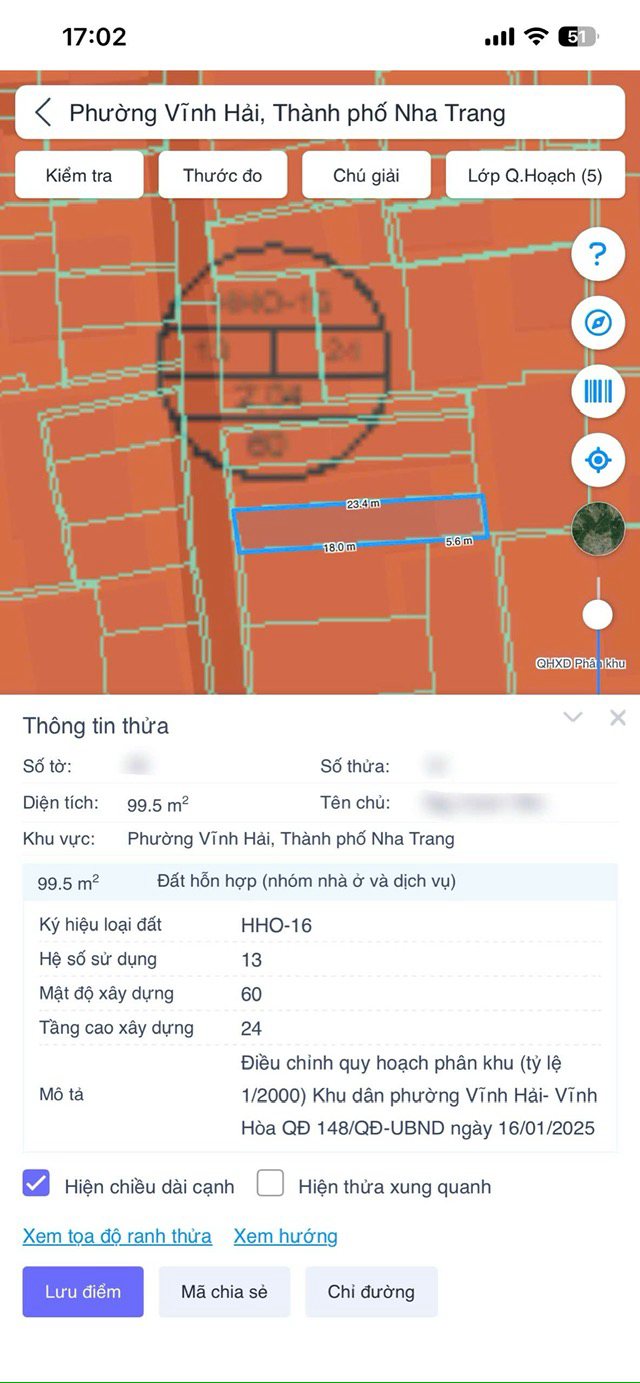Open the help question mark icon
Viewport: 640px width, 1383px height.
(598, 255)
